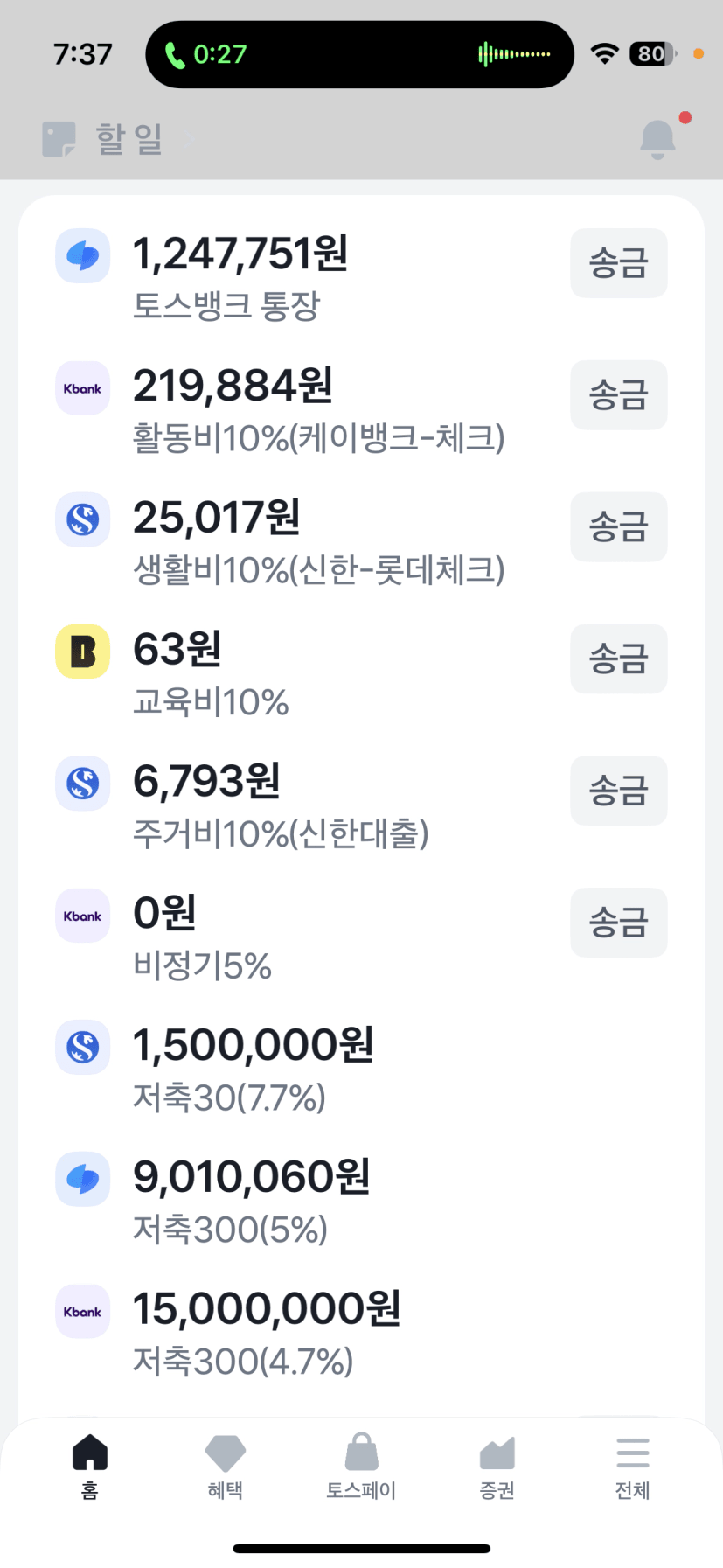Tap 송금 for 토스뱅크 통장
This screenshot has width=723, height=1568.
tap(618, 263)
